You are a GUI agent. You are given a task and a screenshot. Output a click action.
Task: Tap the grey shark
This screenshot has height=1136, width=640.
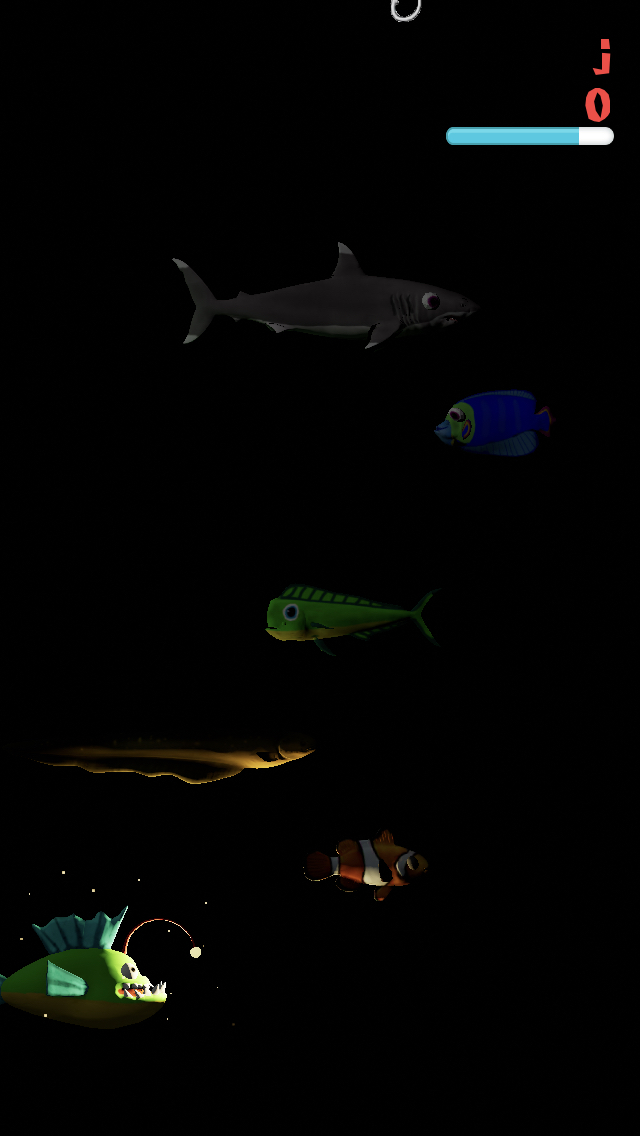tap(330, 303)
